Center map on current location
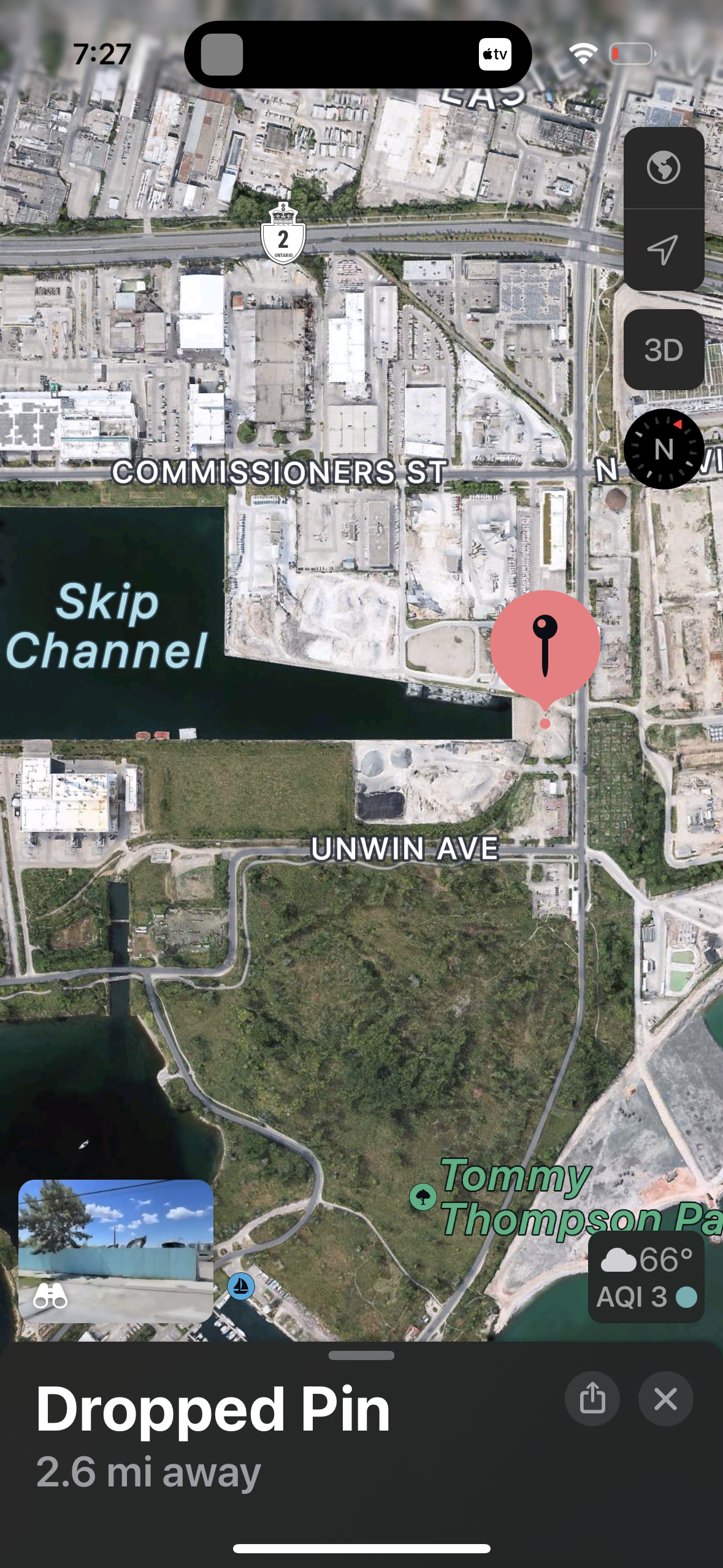723x1568 pixels. click(x=664, y=250)
